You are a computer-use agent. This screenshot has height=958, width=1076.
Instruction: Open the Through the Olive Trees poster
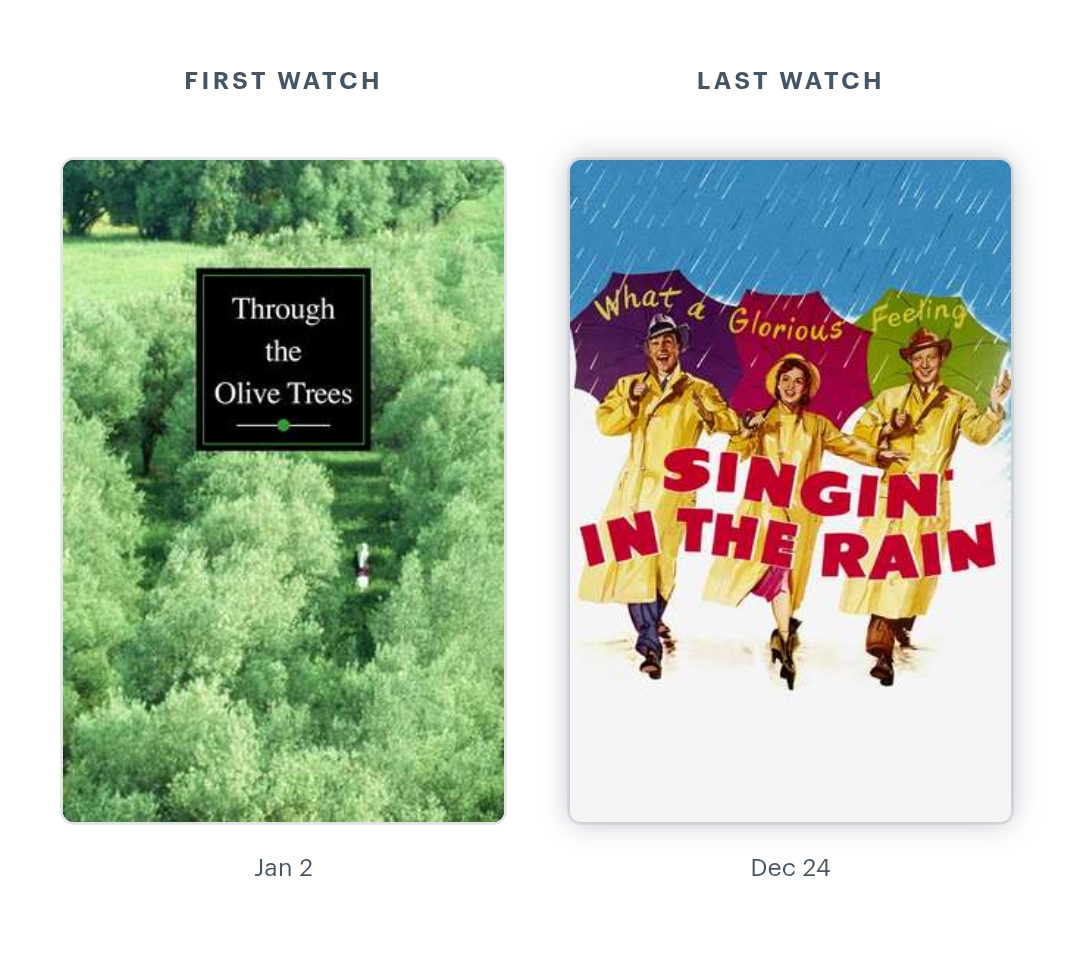pyautogui.click(x=283, y=490)
